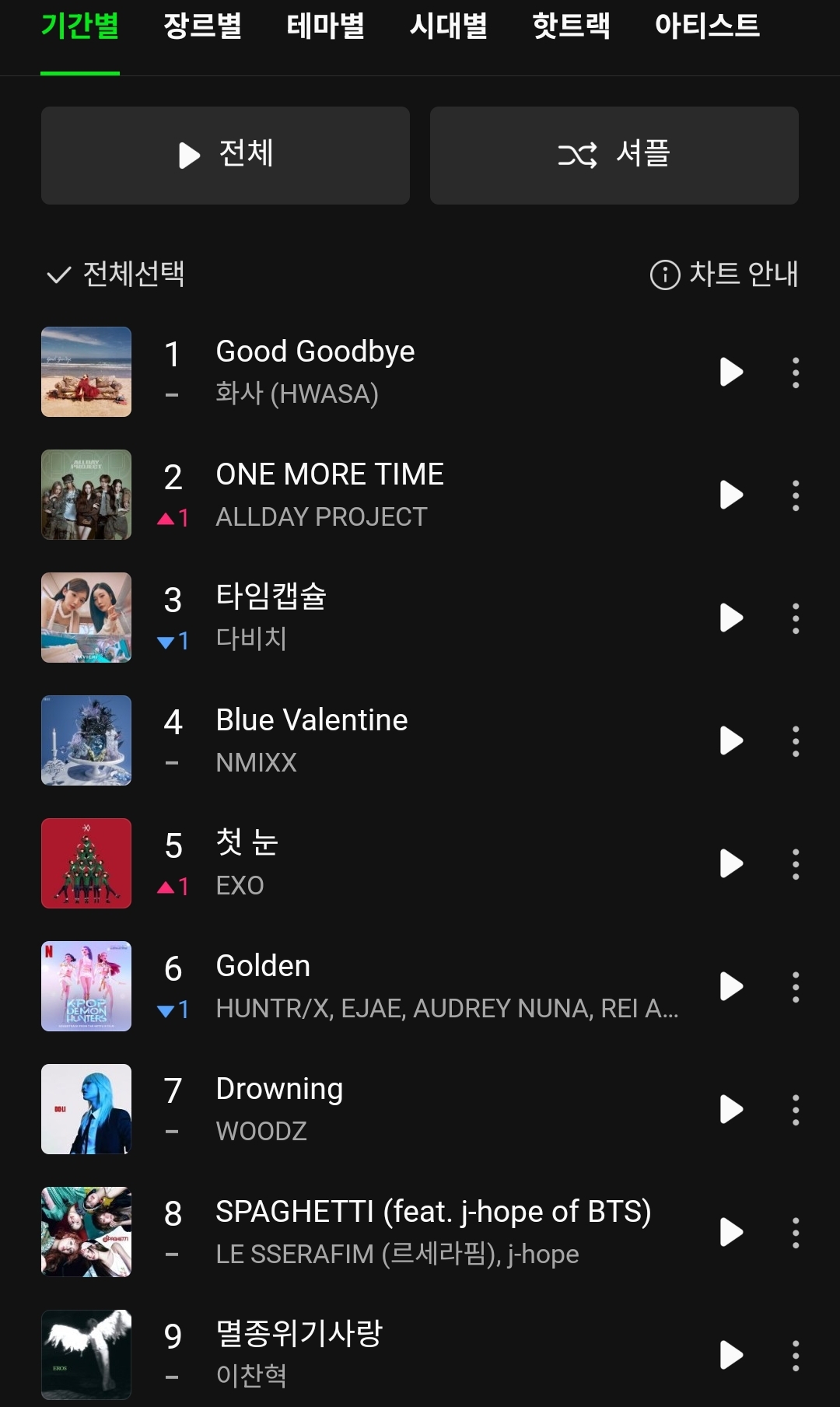The image size is (840, 1407).
Task: Play Good Goodbye by HWASA
Action: 731,372
